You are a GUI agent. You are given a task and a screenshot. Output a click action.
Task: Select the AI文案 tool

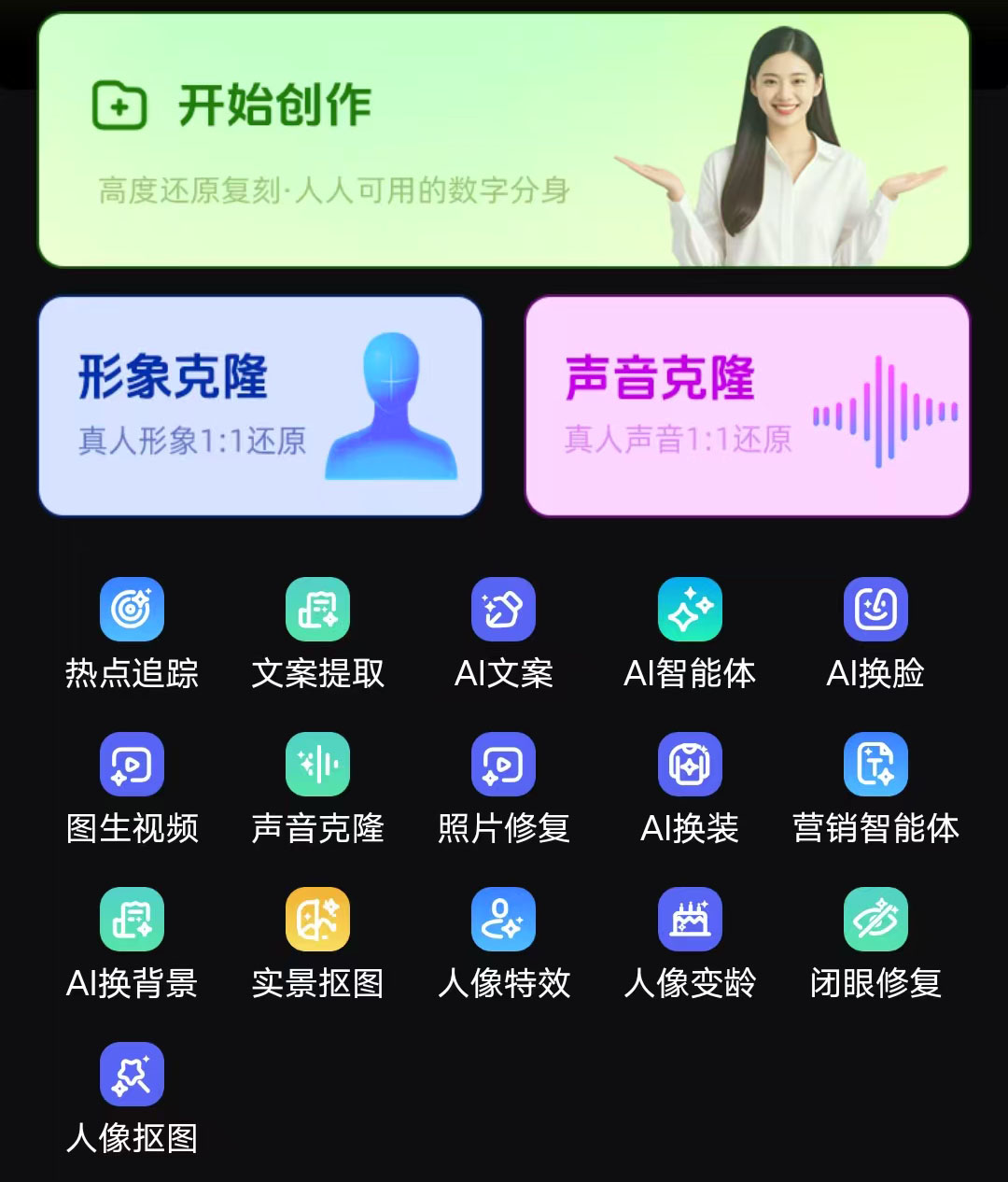[x=503, y=610]
